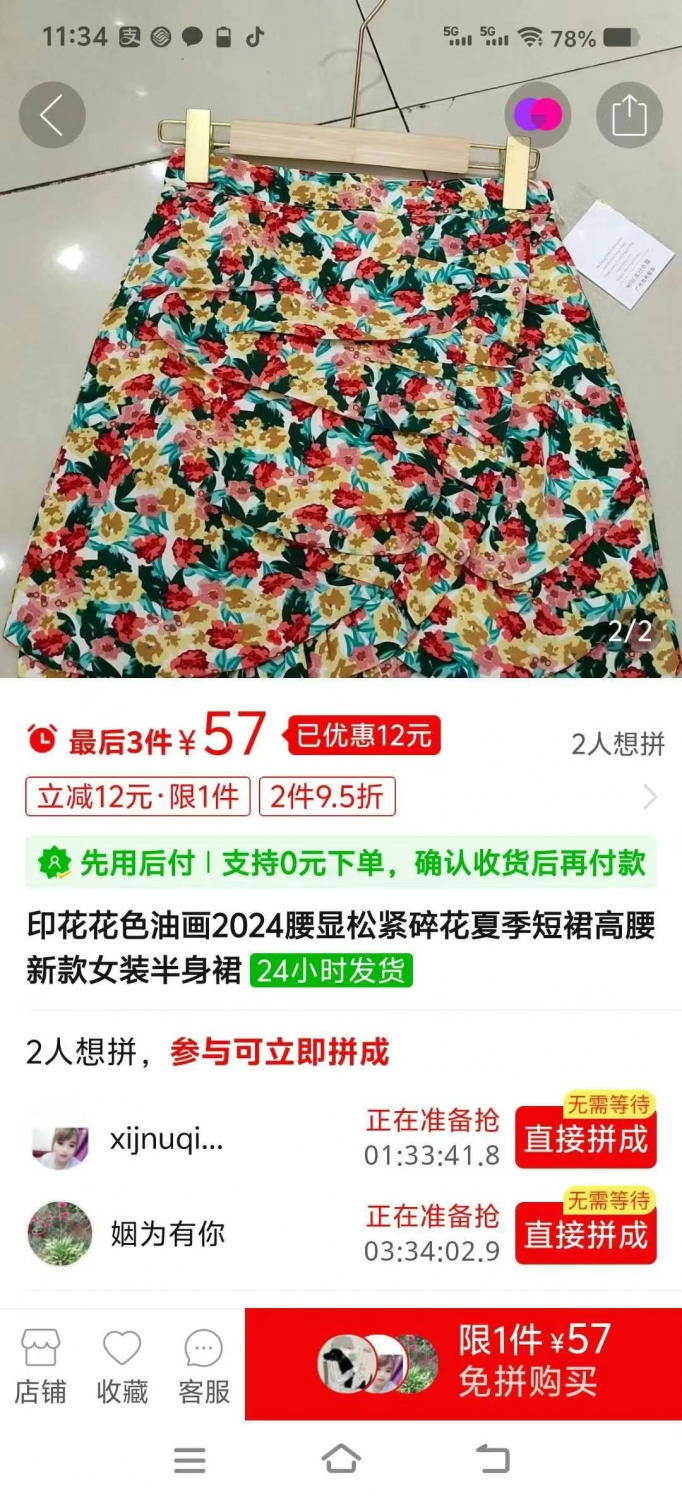Expand the 立减12元 coupon details

pyautogui.click(x=137, y=797)
